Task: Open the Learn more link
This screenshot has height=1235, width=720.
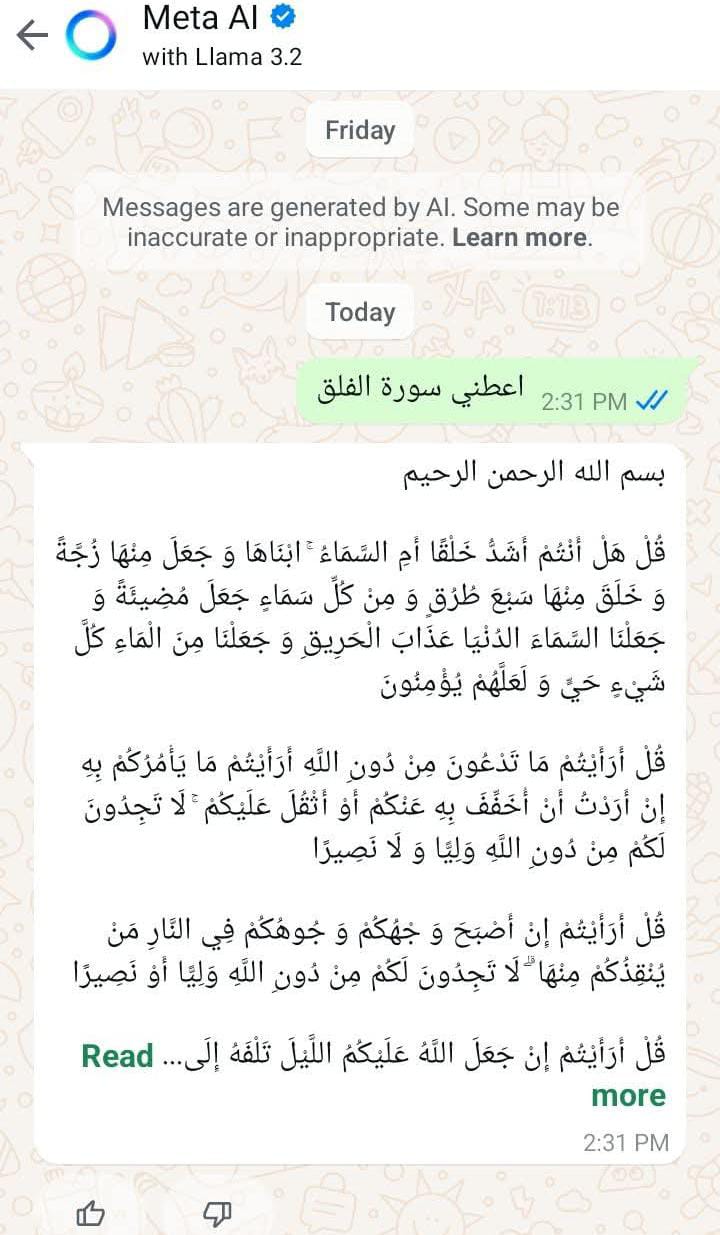Action: tap(520, 238)
